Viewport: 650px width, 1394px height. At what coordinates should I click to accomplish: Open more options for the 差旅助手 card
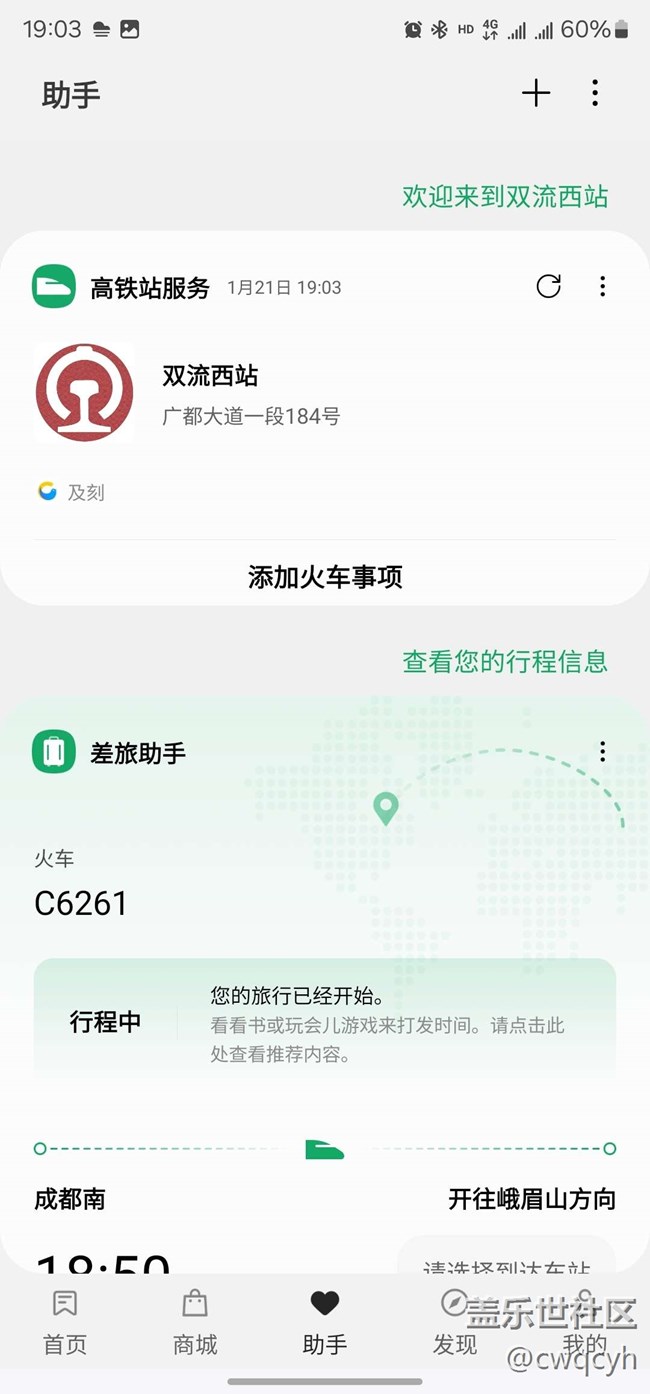pos(602,752)
